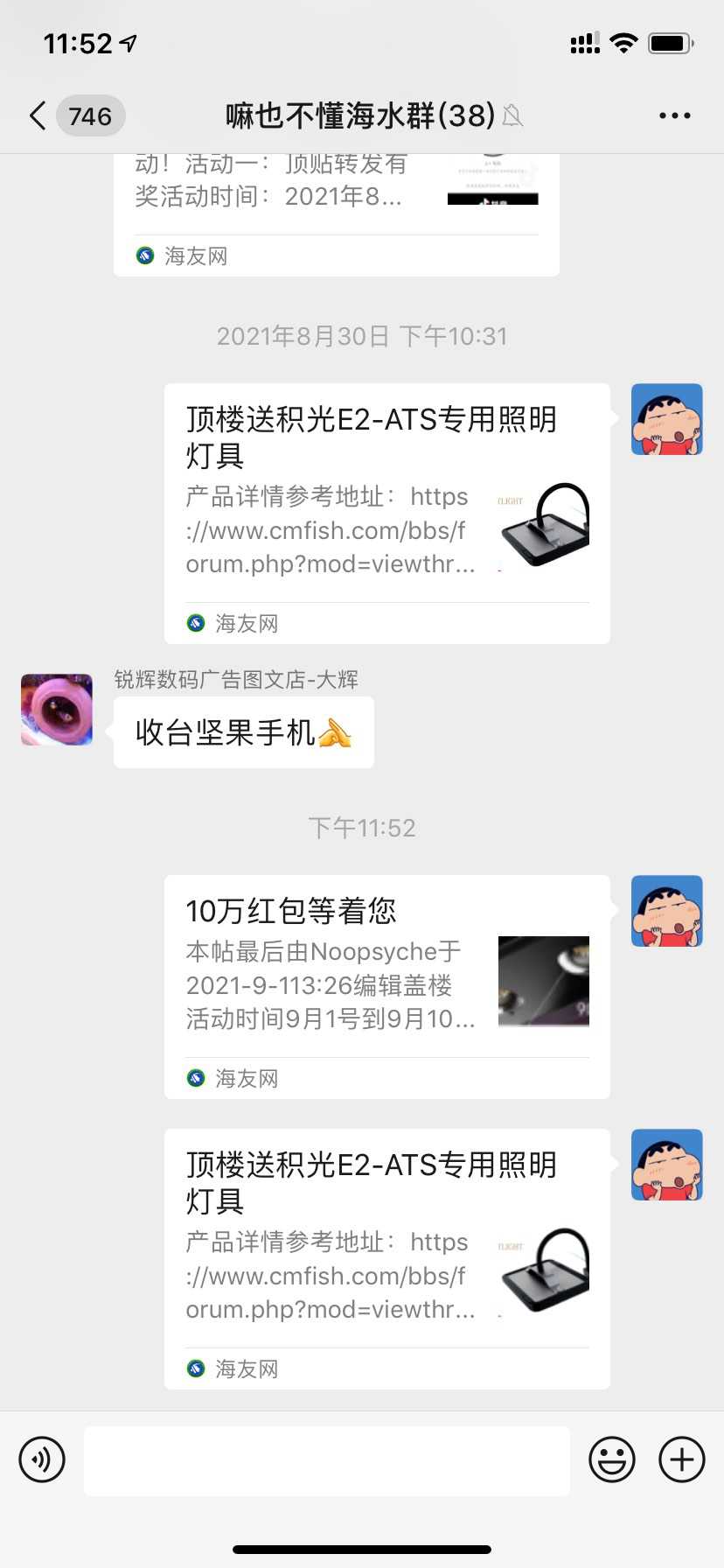Open the plus attachments menu
724x1568 pixels.
coord(681,1459)
